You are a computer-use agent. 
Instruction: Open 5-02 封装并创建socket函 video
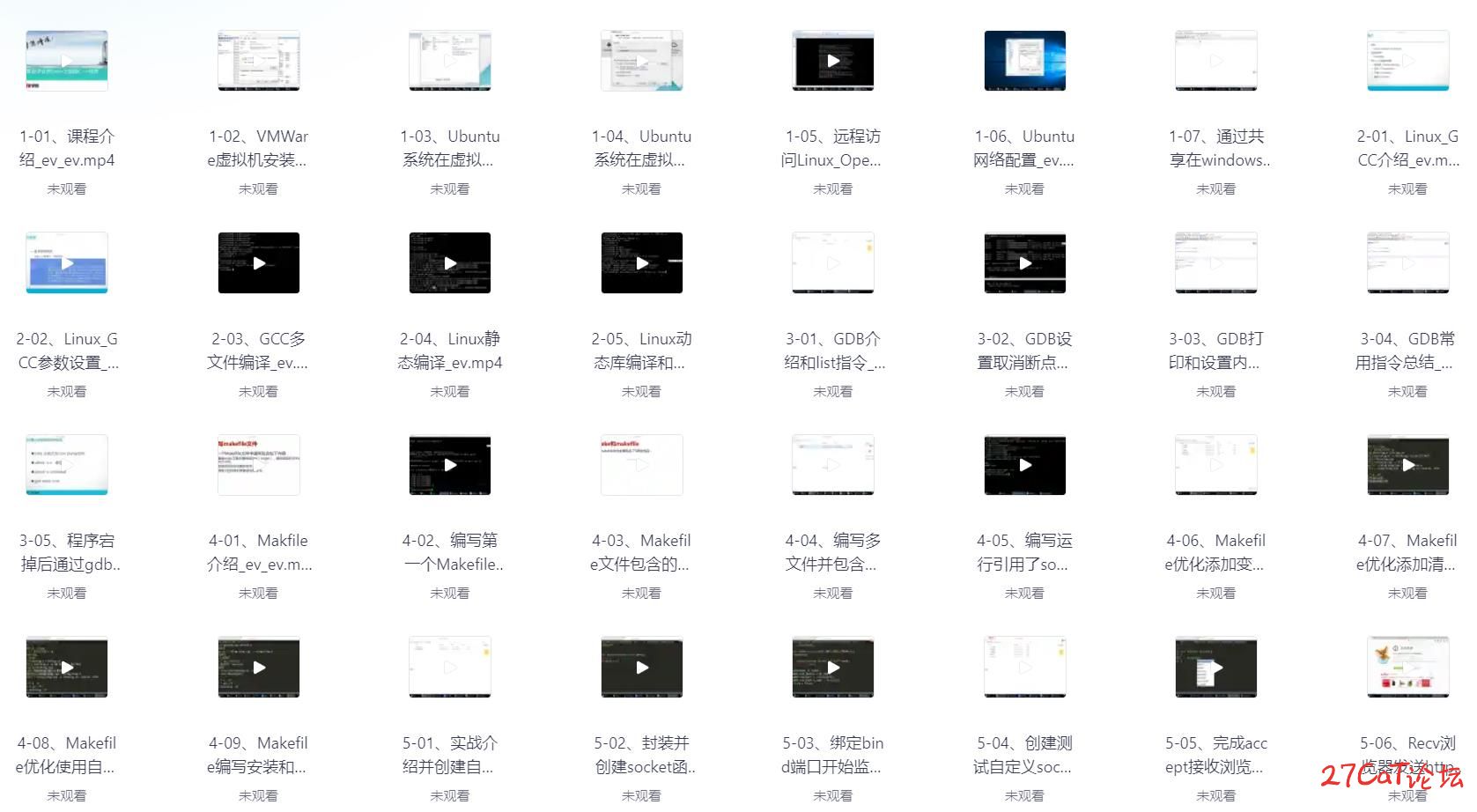[642, 667]
